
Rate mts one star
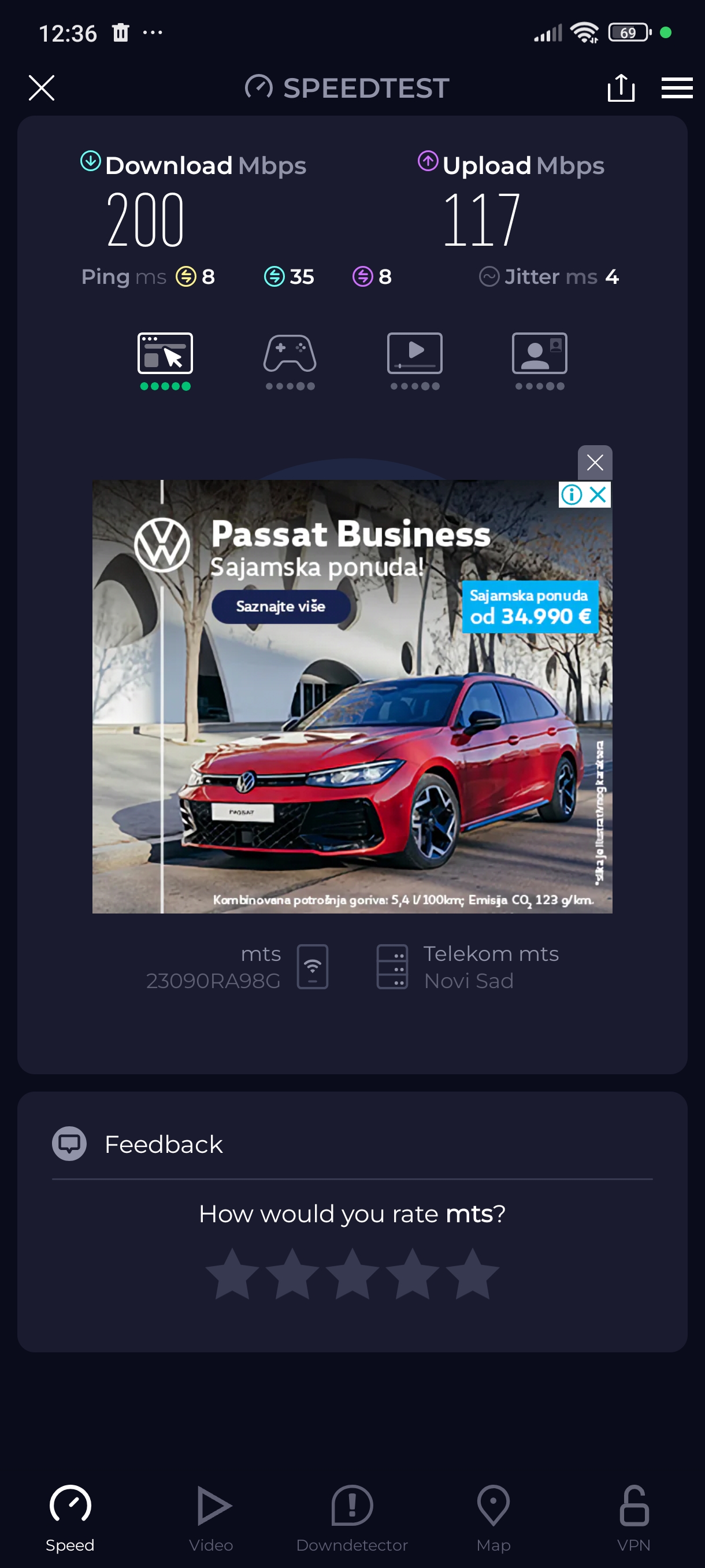tap(232, 1273)
